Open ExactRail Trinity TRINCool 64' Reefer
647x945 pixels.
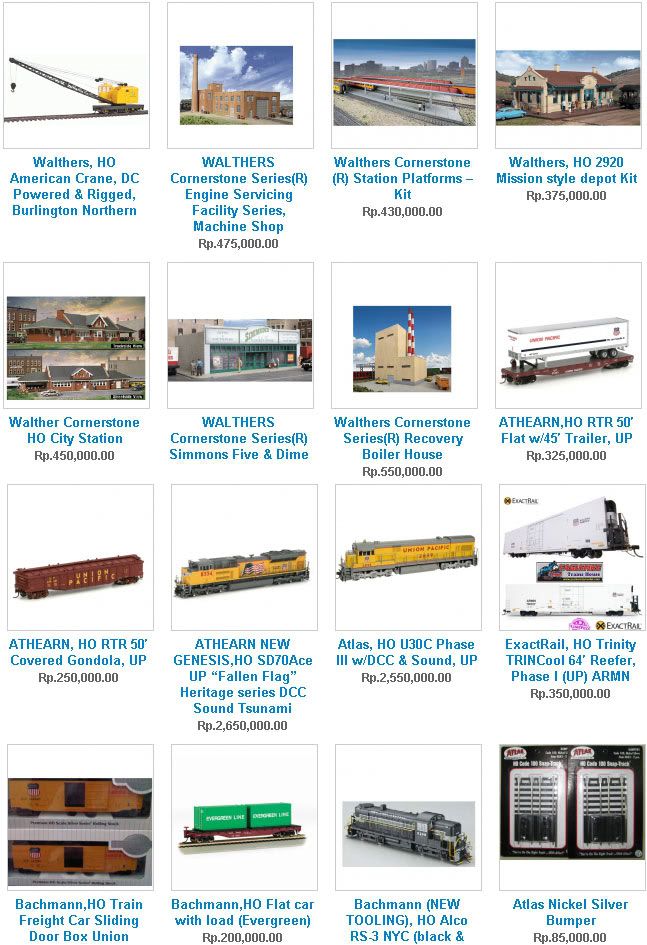point(570,660)
